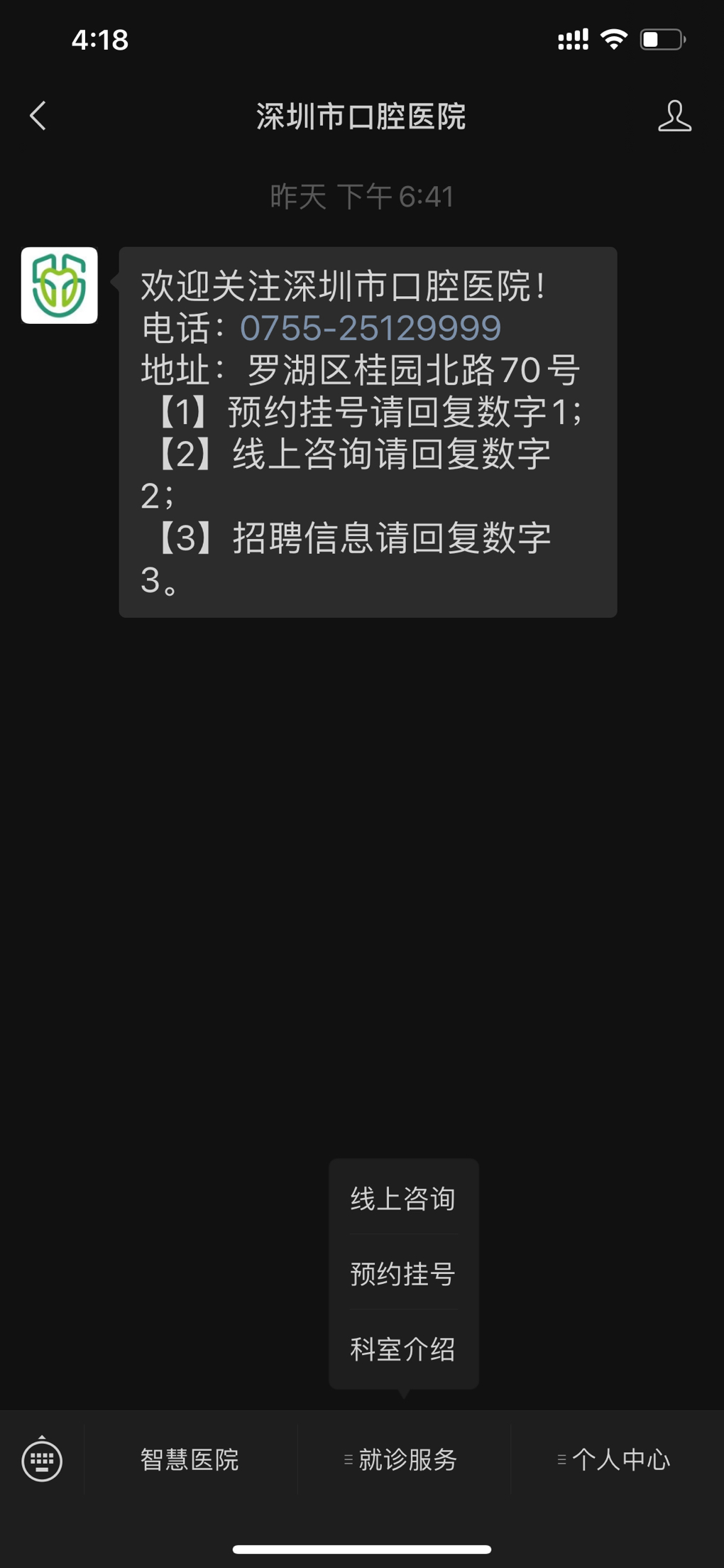
Task: Tap the hospital avatar in the chat
Action: pyautogui.click(x=60, y=285)
